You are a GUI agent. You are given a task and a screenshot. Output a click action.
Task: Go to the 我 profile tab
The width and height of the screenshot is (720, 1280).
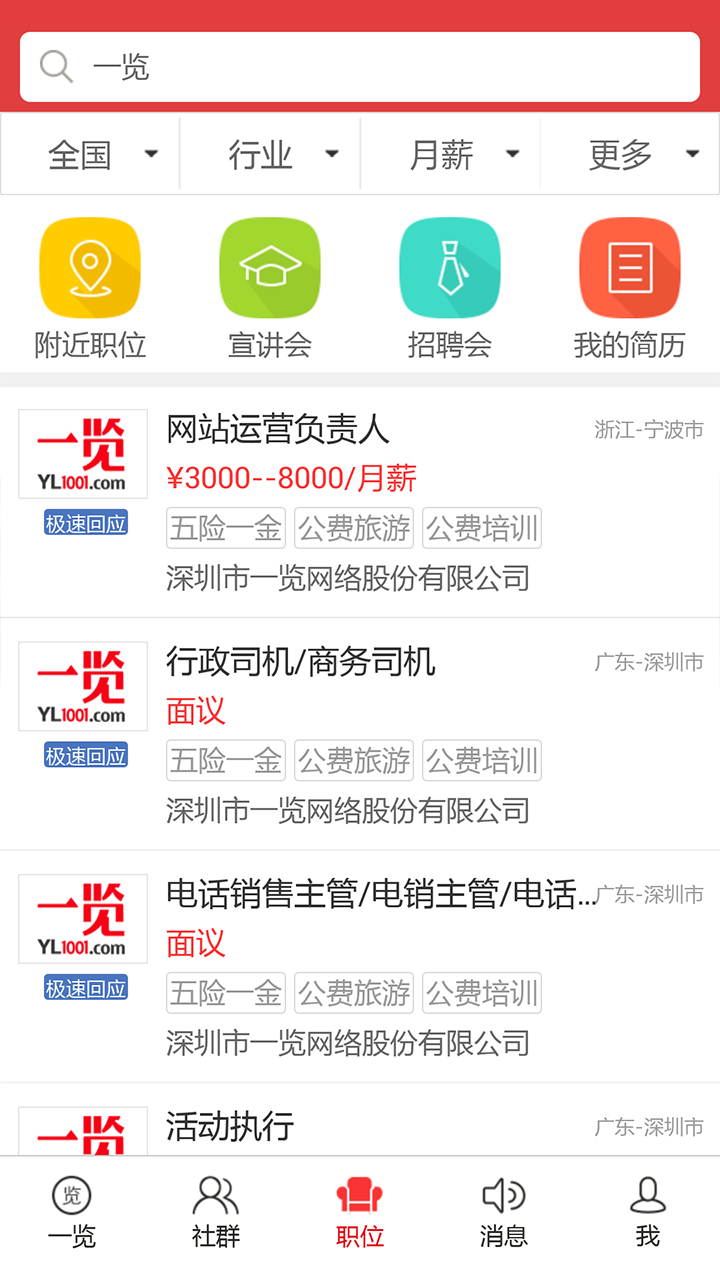pos(648,1212)
